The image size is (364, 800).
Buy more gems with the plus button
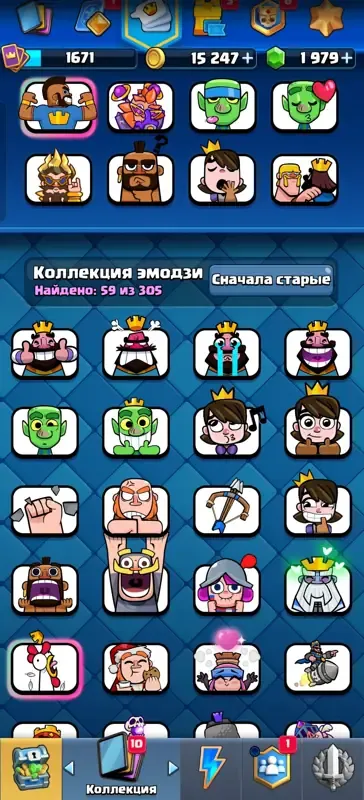(x=348, y=59)
